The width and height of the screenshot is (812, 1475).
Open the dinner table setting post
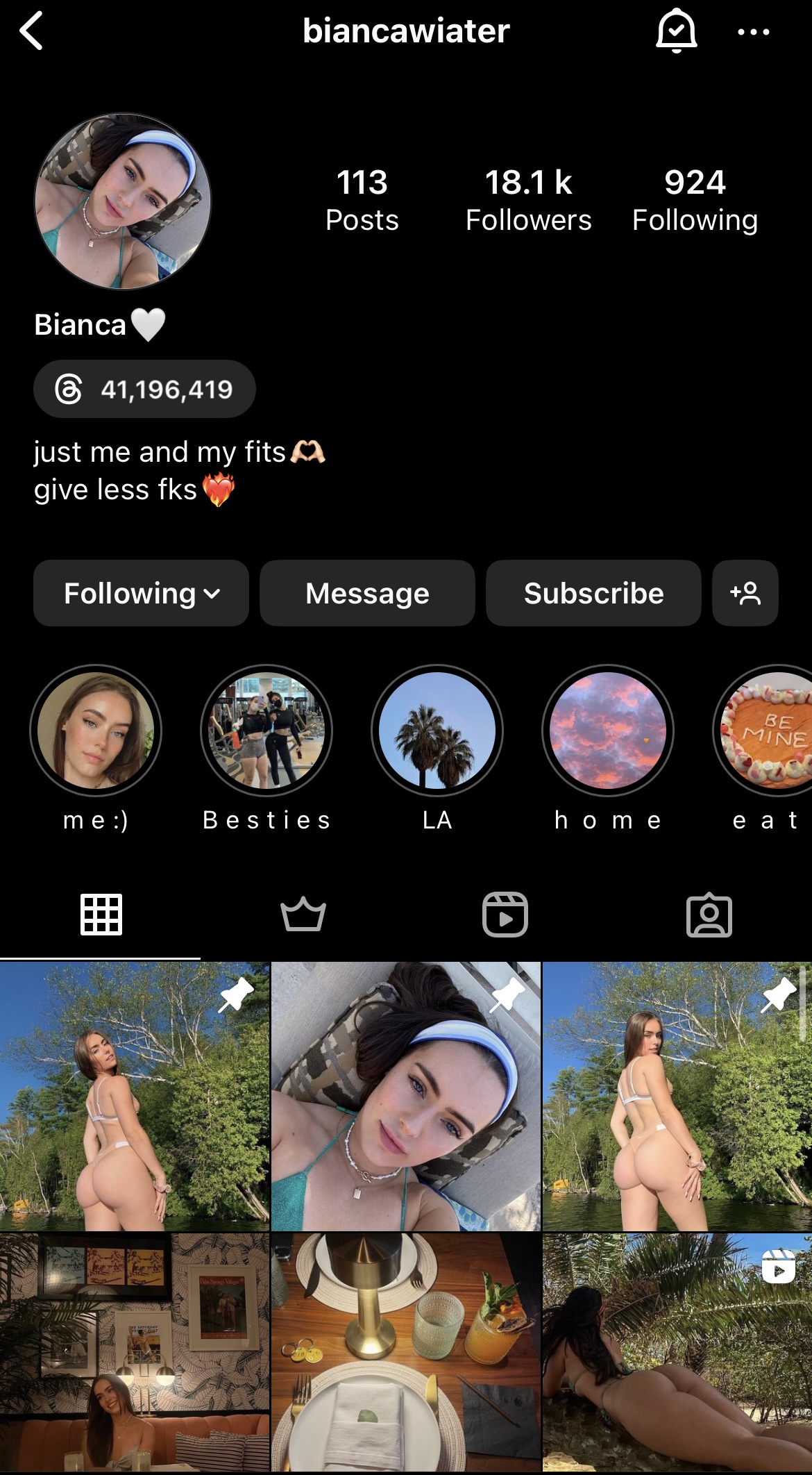click(x=406, y=1353)
